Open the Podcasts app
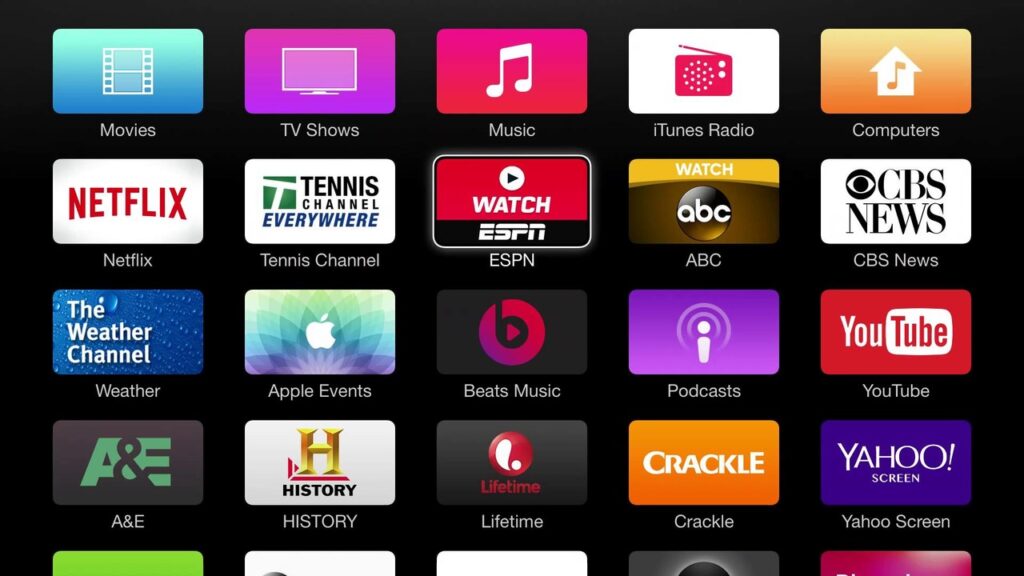 704,332
